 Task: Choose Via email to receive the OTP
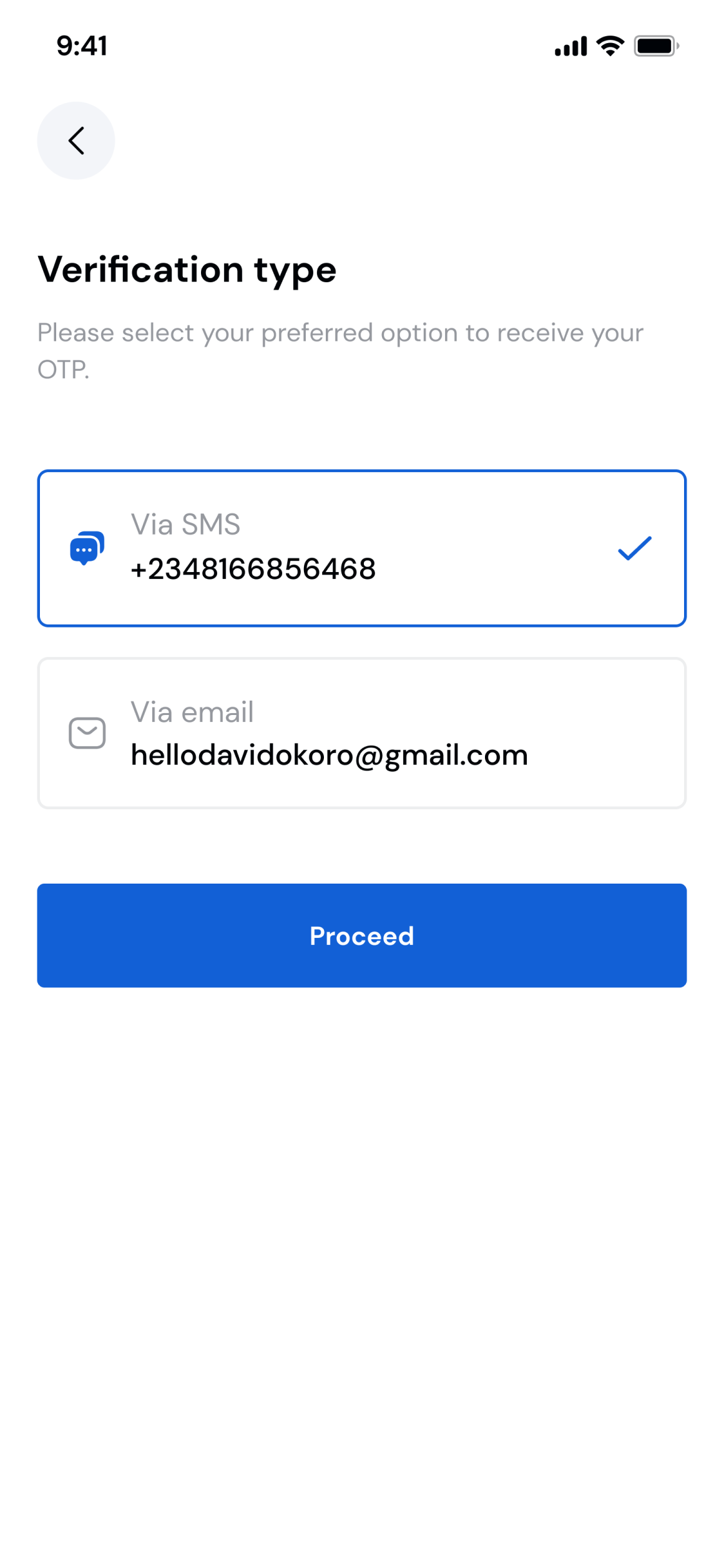tap(362, 733)
